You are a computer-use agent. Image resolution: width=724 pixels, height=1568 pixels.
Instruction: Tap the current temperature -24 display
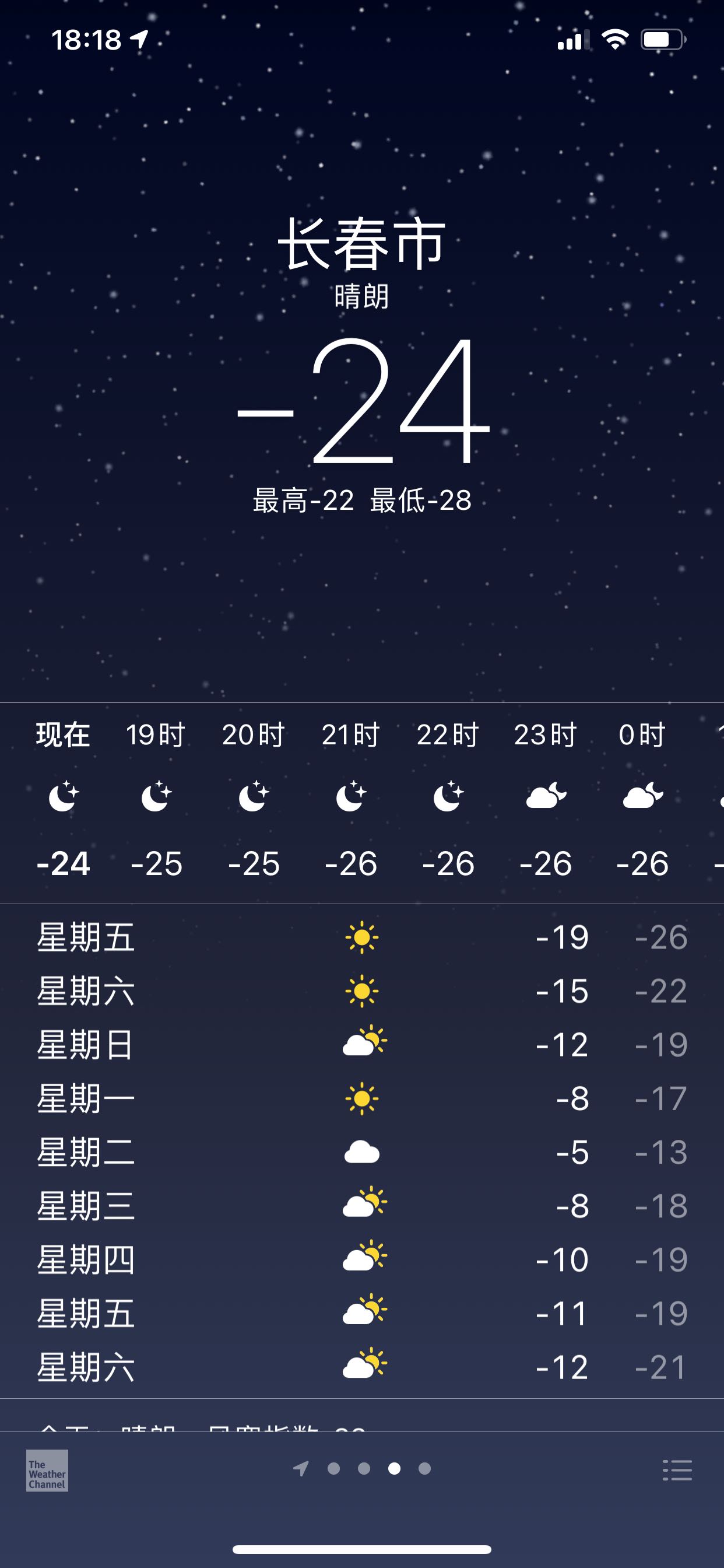click(x=362, y=409)
